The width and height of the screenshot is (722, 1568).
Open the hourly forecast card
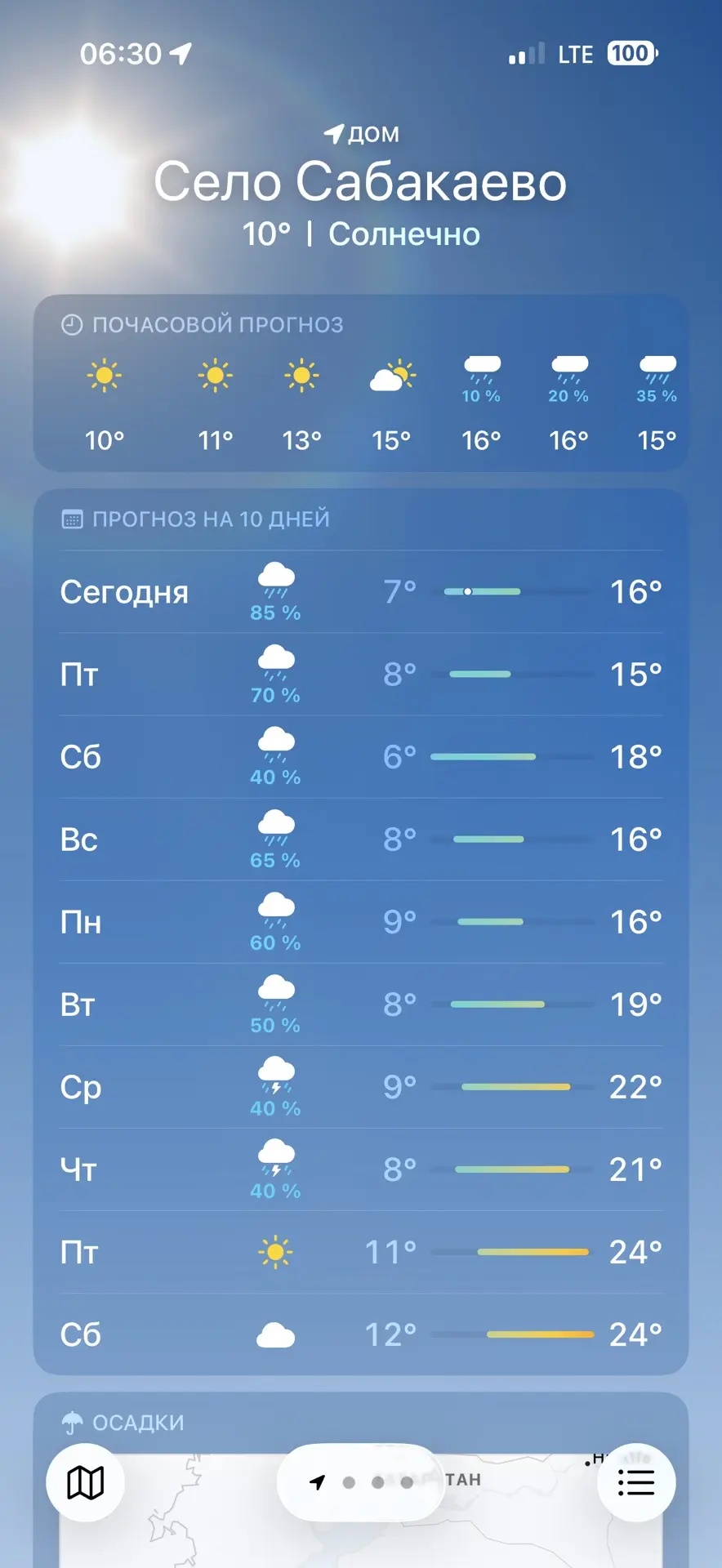click(361, 383)
